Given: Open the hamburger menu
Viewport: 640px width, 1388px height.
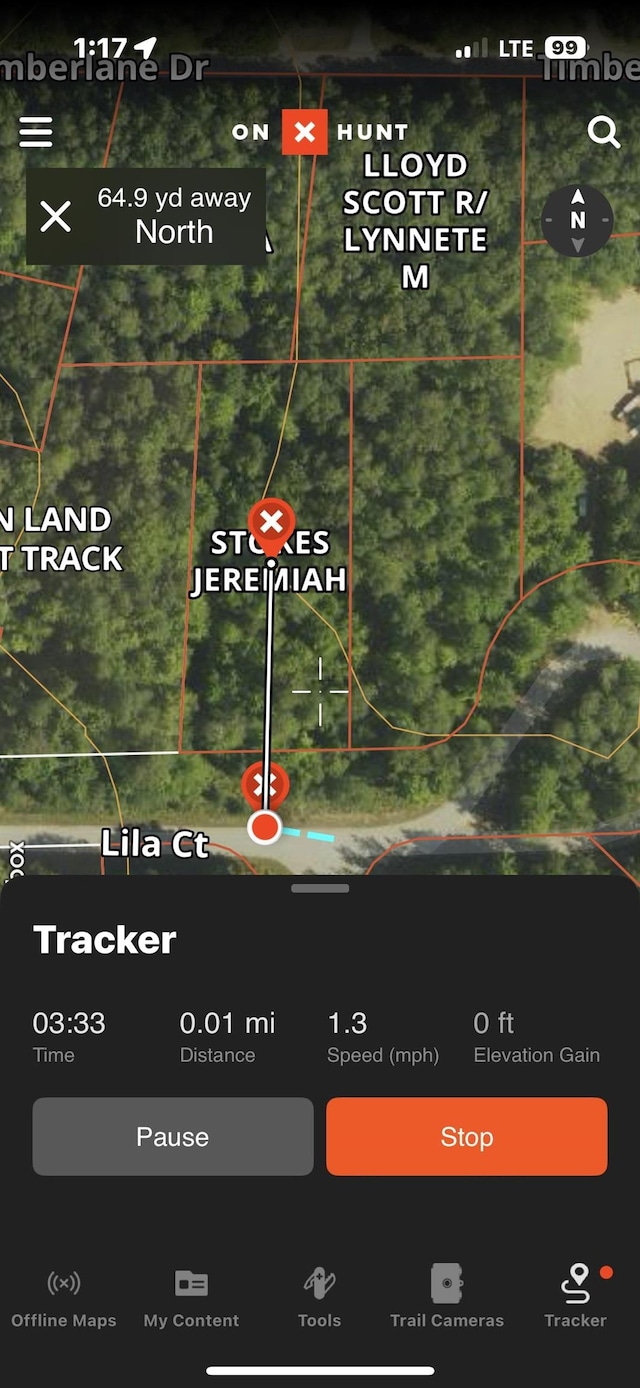Looking at the screenshot, I should 36,132.
